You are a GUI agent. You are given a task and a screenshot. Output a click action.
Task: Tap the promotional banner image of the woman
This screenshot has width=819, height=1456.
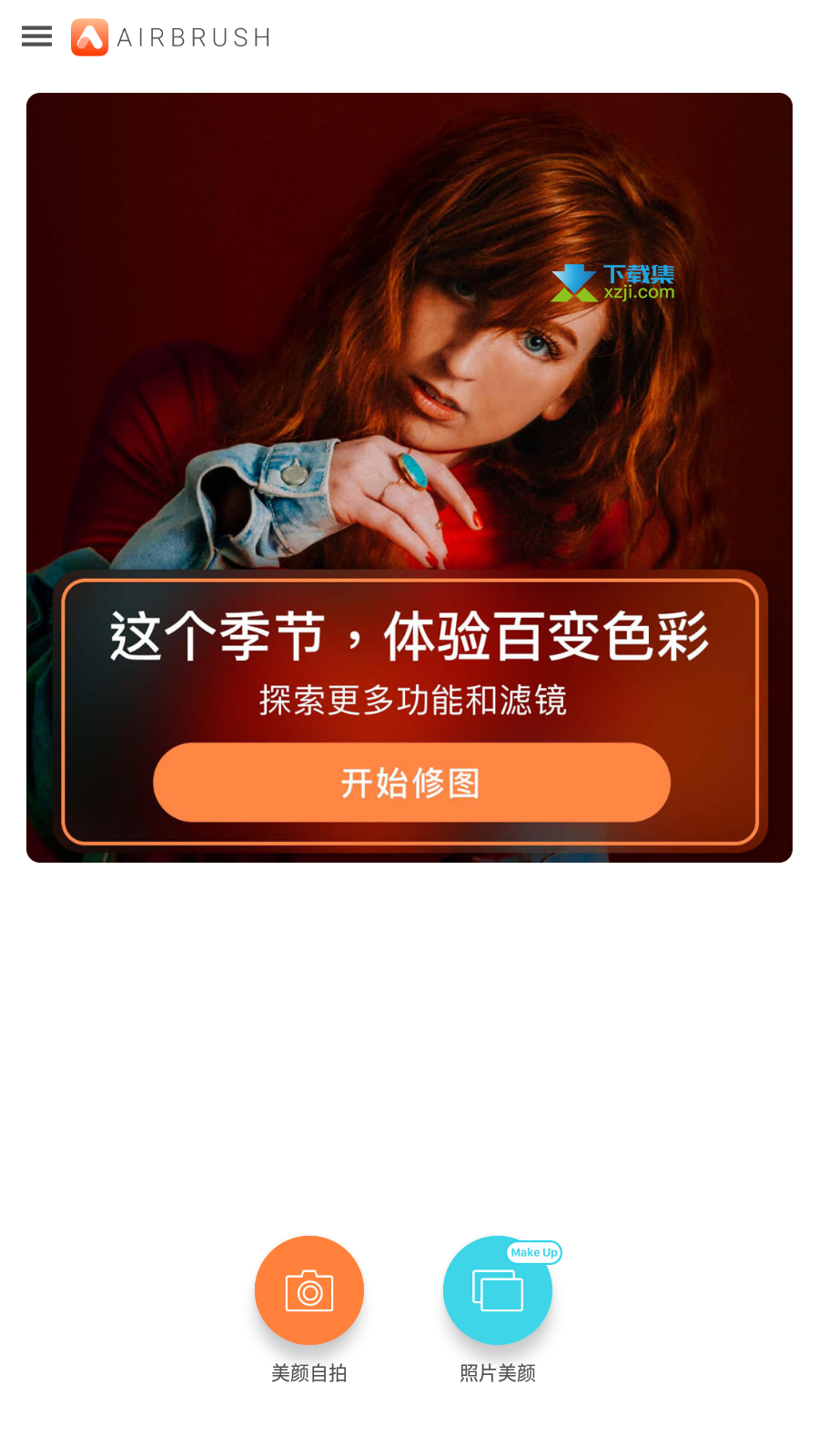click(409, 364)
